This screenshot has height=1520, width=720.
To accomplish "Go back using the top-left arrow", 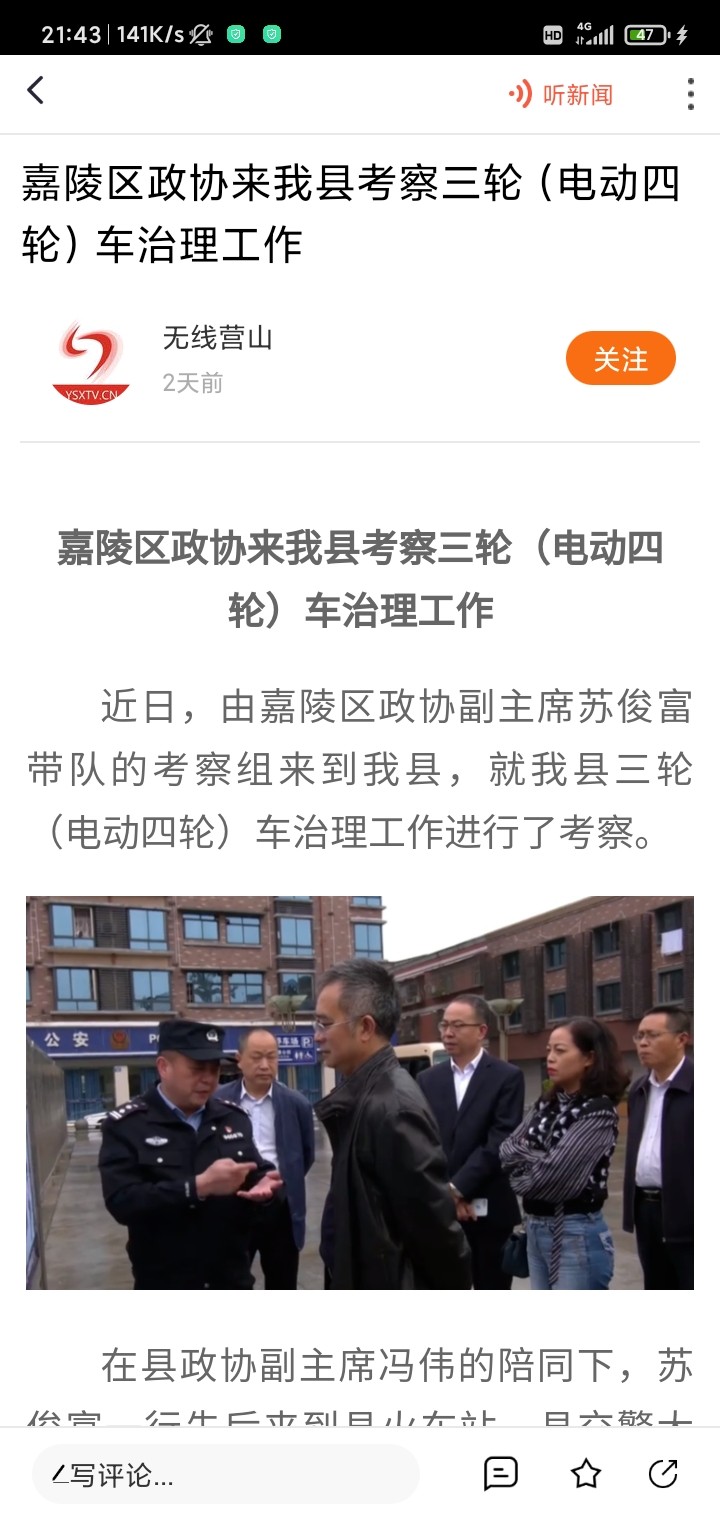I will click(36, 91).
